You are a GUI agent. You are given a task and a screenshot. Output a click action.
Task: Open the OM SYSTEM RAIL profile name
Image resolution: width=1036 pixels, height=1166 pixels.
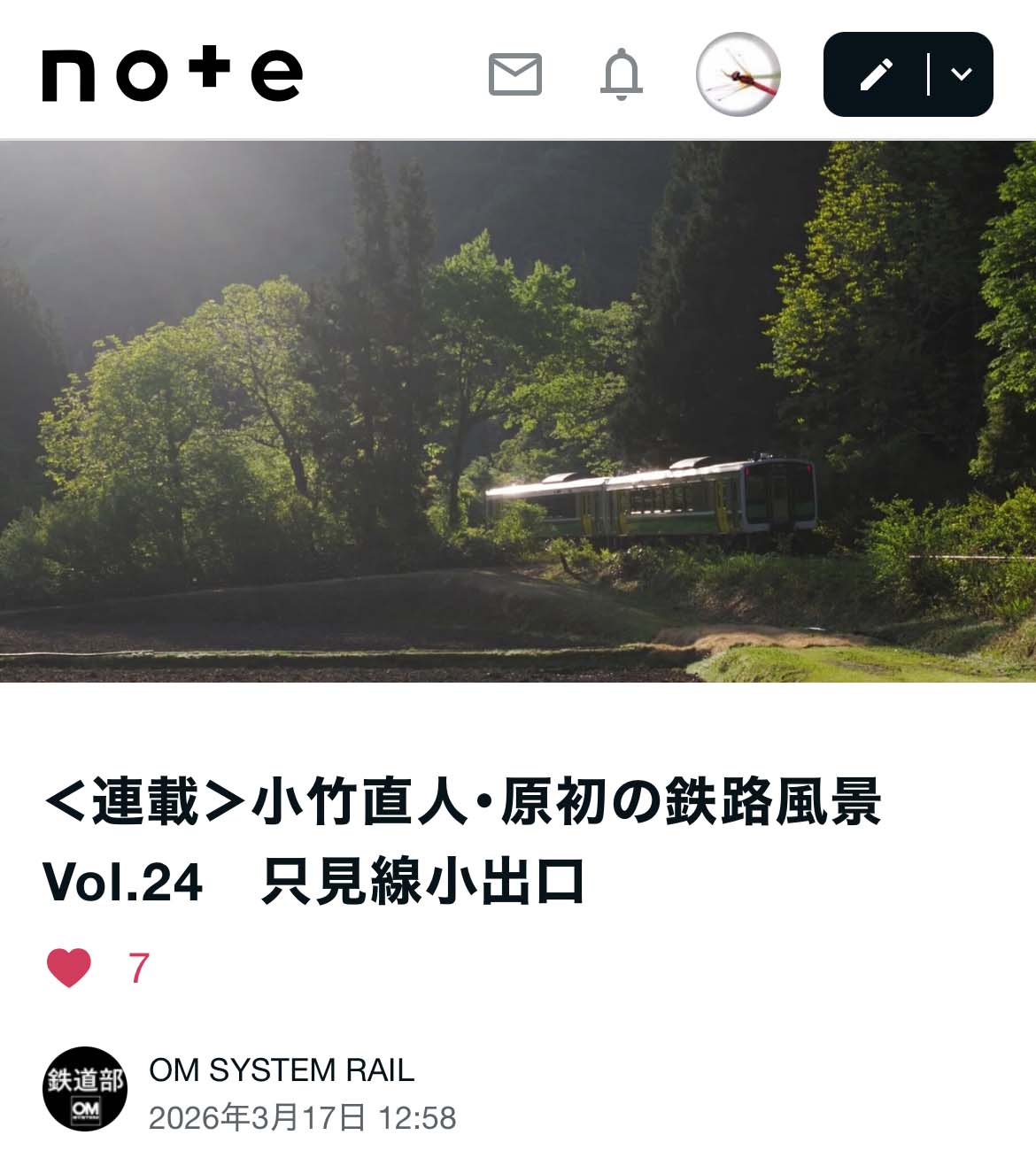point(282,1069)
